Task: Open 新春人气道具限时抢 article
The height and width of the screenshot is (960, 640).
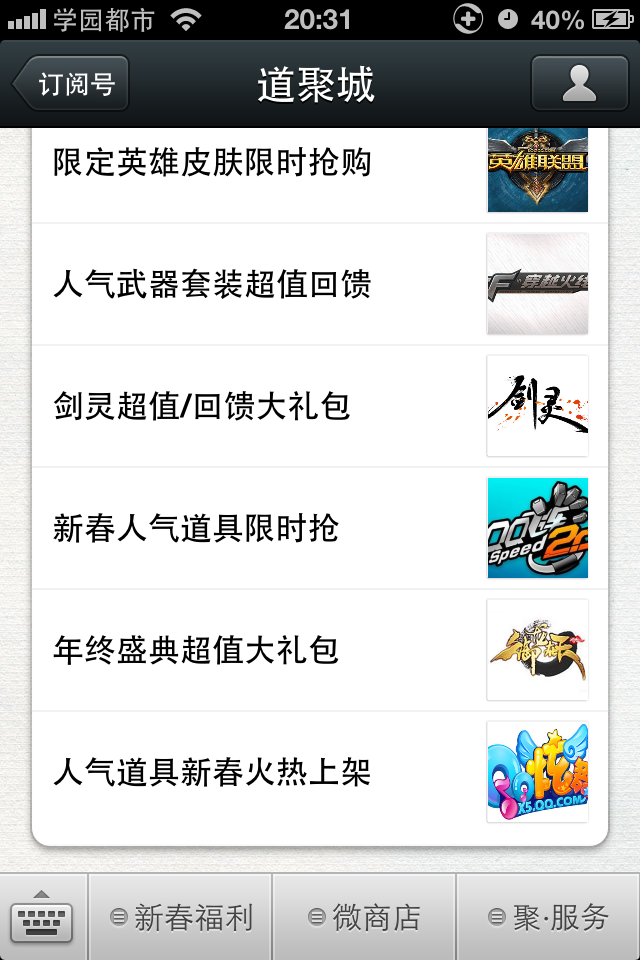Action: 196,529
